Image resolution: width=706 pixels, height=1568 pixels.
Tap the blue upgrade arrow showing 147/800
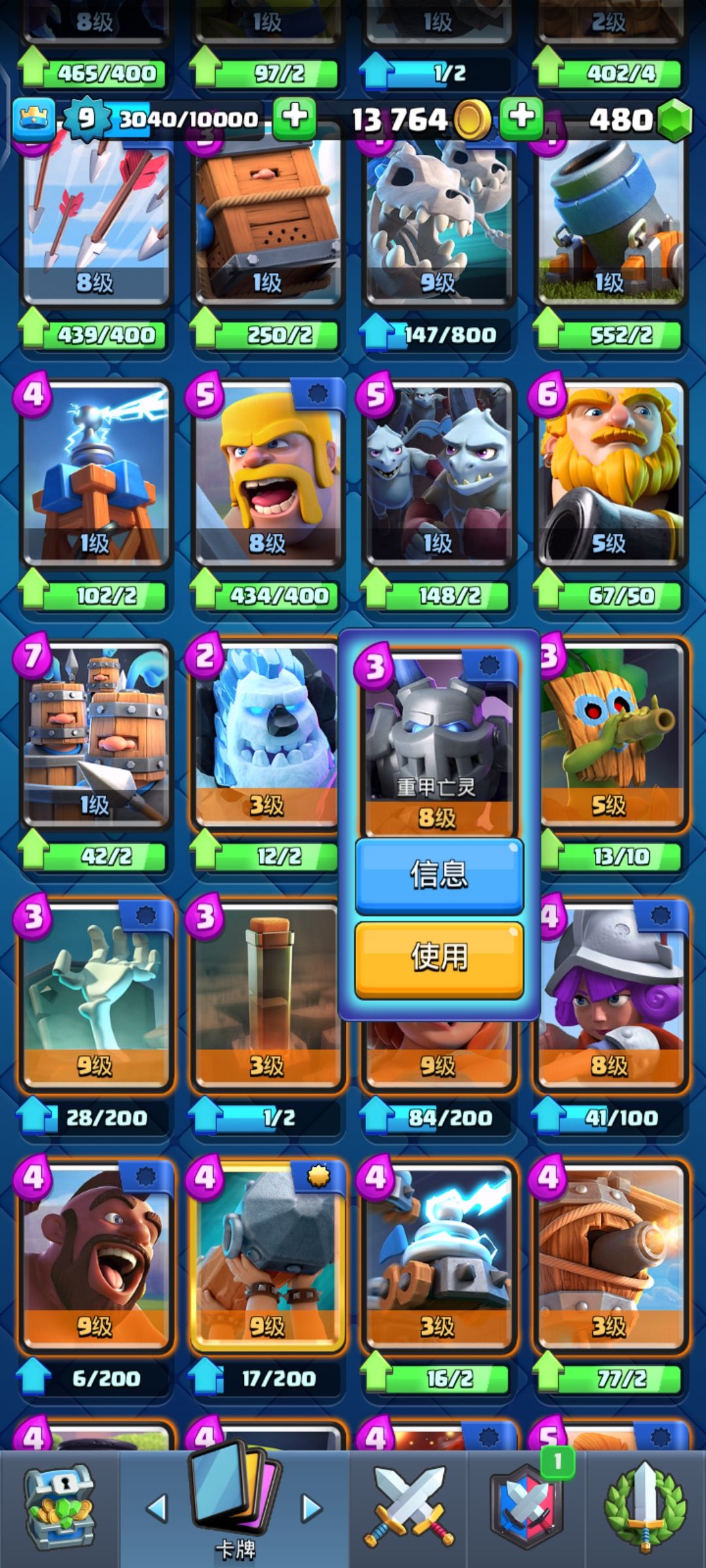tap(439, 333)
